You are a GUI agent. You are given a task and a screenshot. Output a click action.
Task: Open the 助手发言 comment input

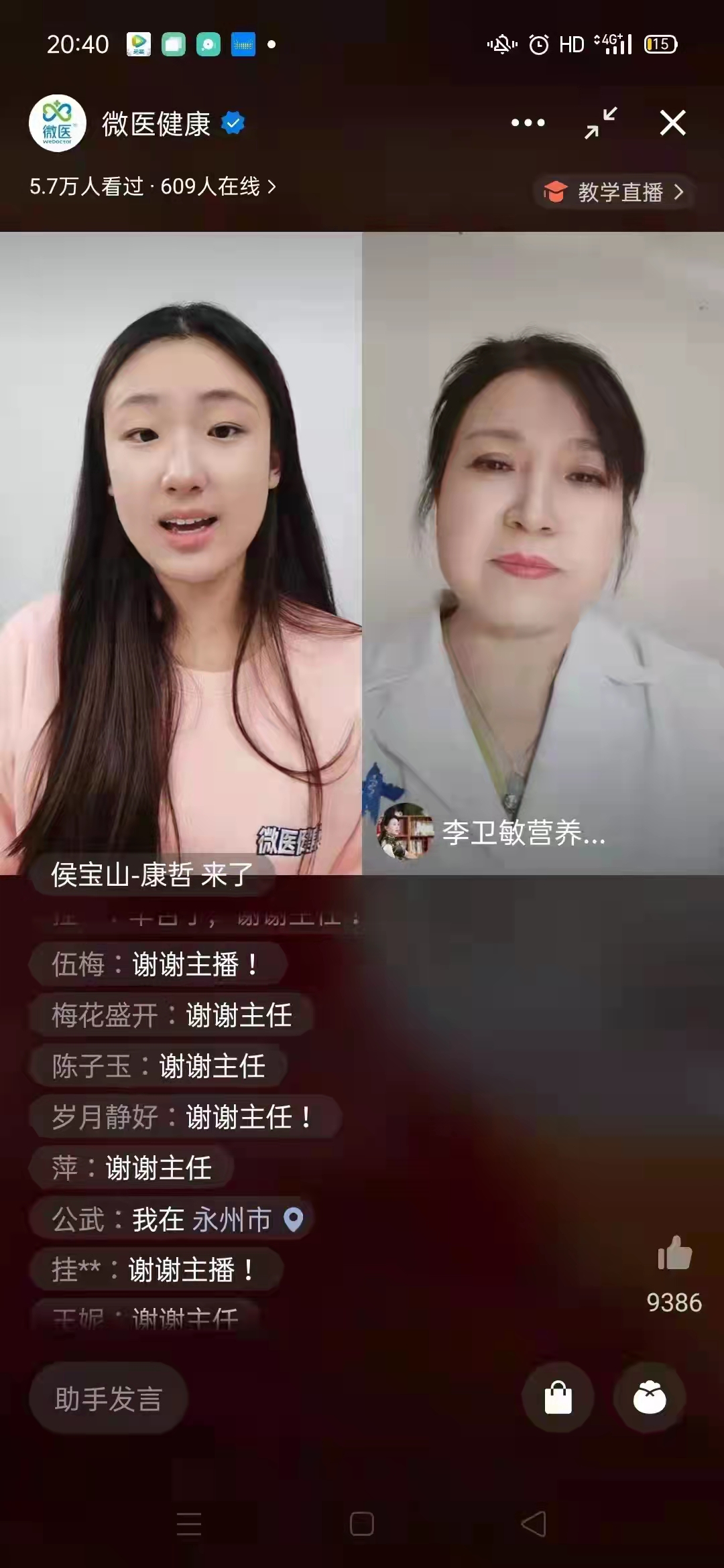[109, 1399]
